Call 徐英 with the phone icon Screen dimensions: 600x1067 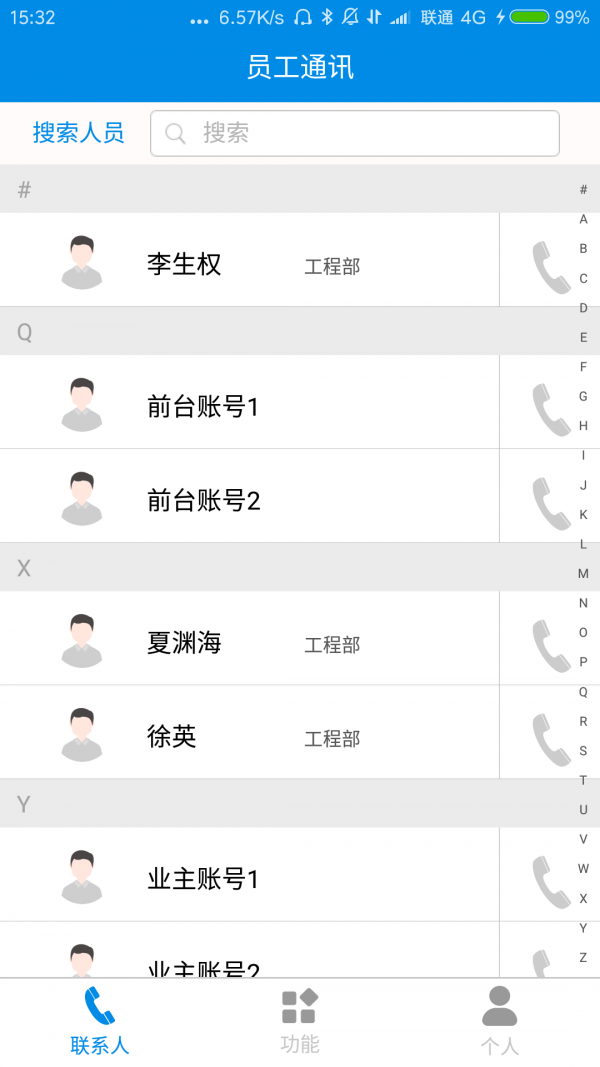click(550, 739)
